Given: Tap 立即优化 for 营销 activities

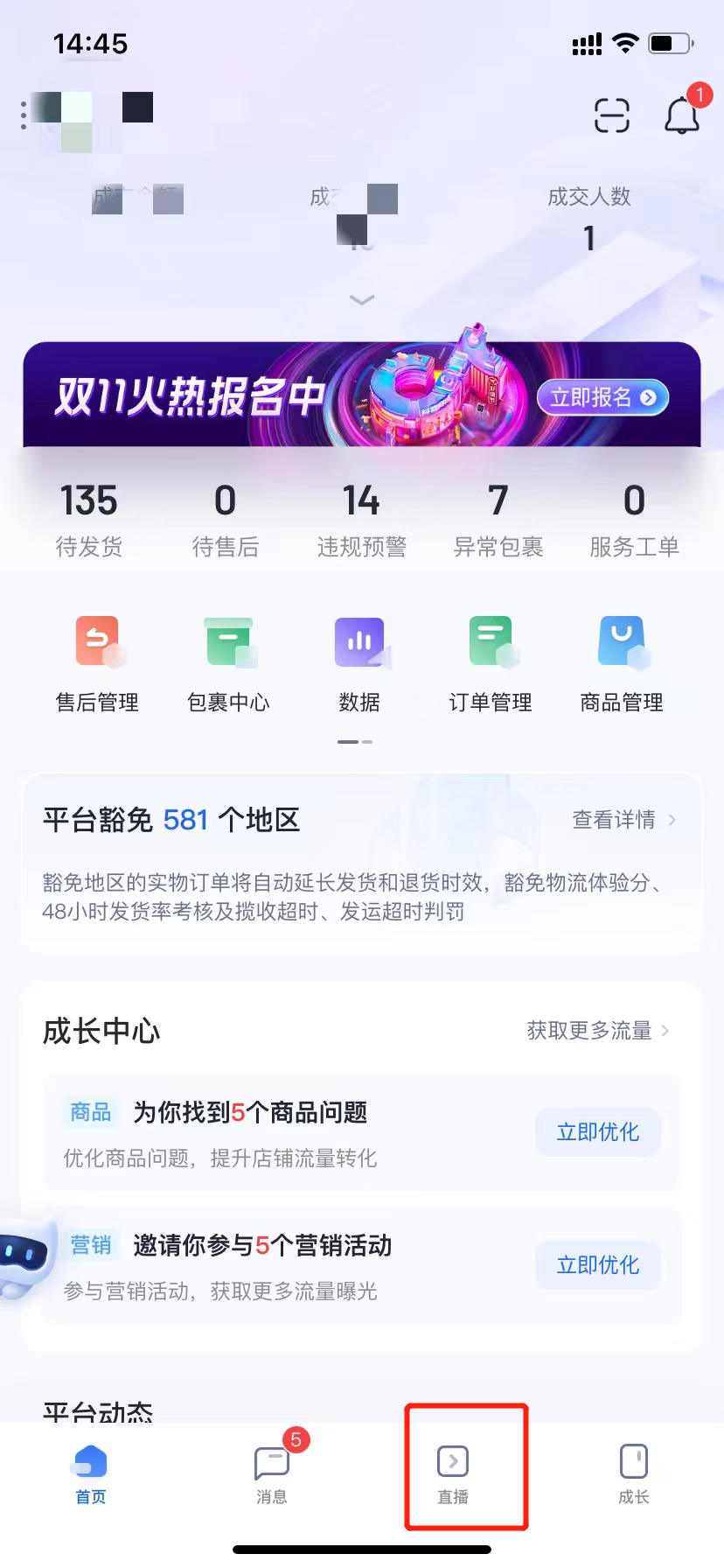Looking at the screenshot, I should (x=598, y=1265).
